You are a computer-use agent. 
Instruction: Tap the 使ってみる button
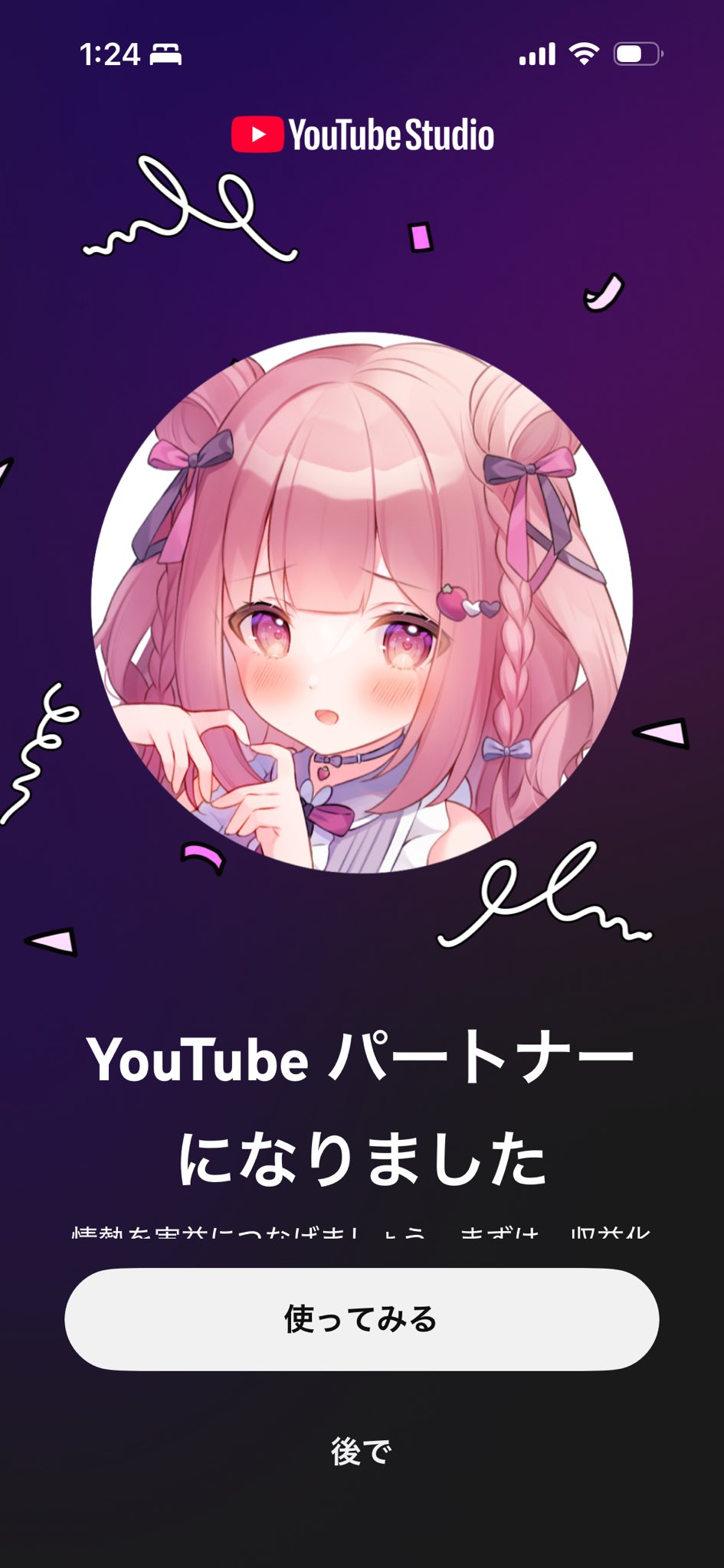coord(362,1319)
